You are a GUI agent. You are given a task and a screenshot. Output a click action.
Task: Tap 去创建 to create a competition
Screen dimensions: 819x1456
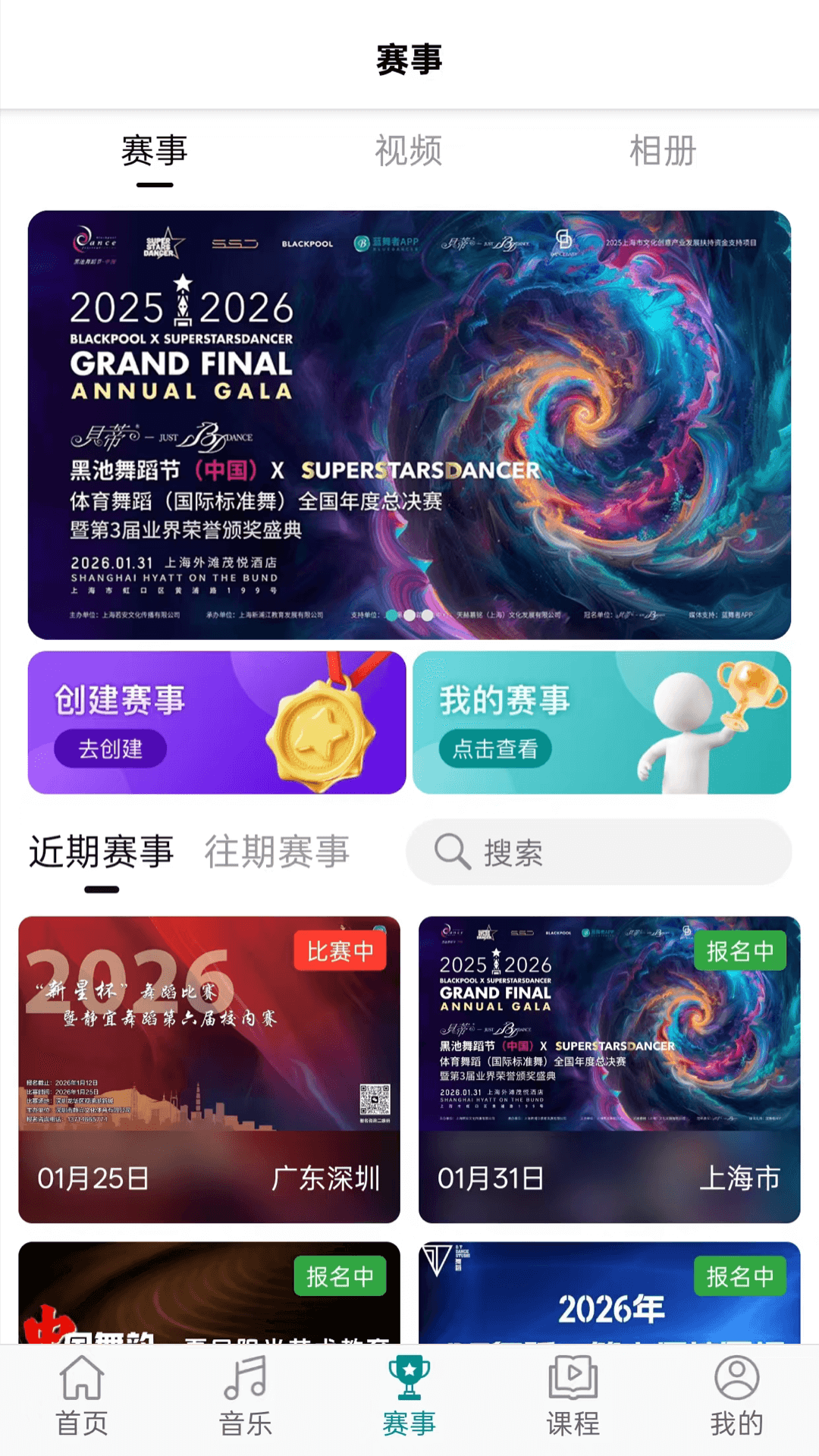click(111, 749)
